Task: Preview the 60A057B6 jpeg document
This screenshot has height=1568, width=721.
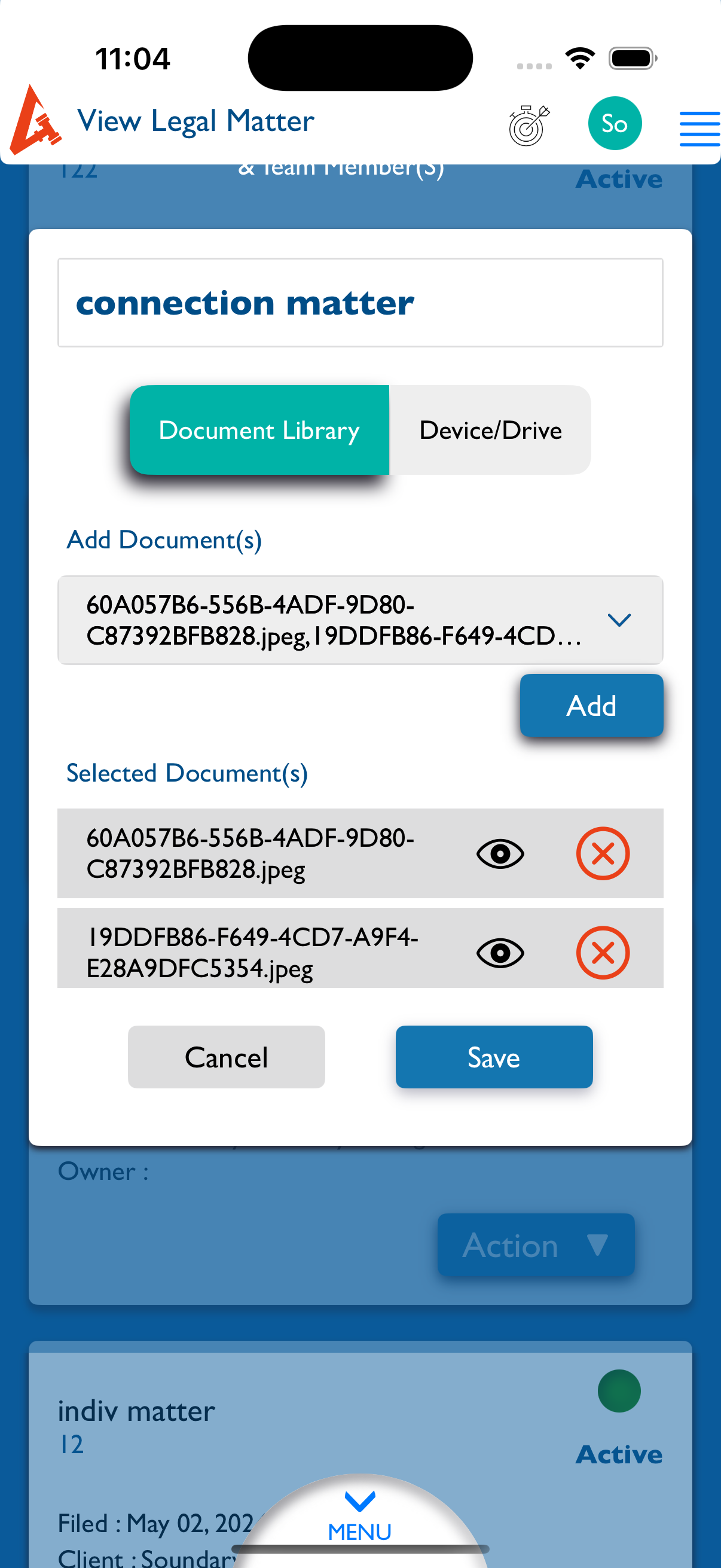Action: 500,853
